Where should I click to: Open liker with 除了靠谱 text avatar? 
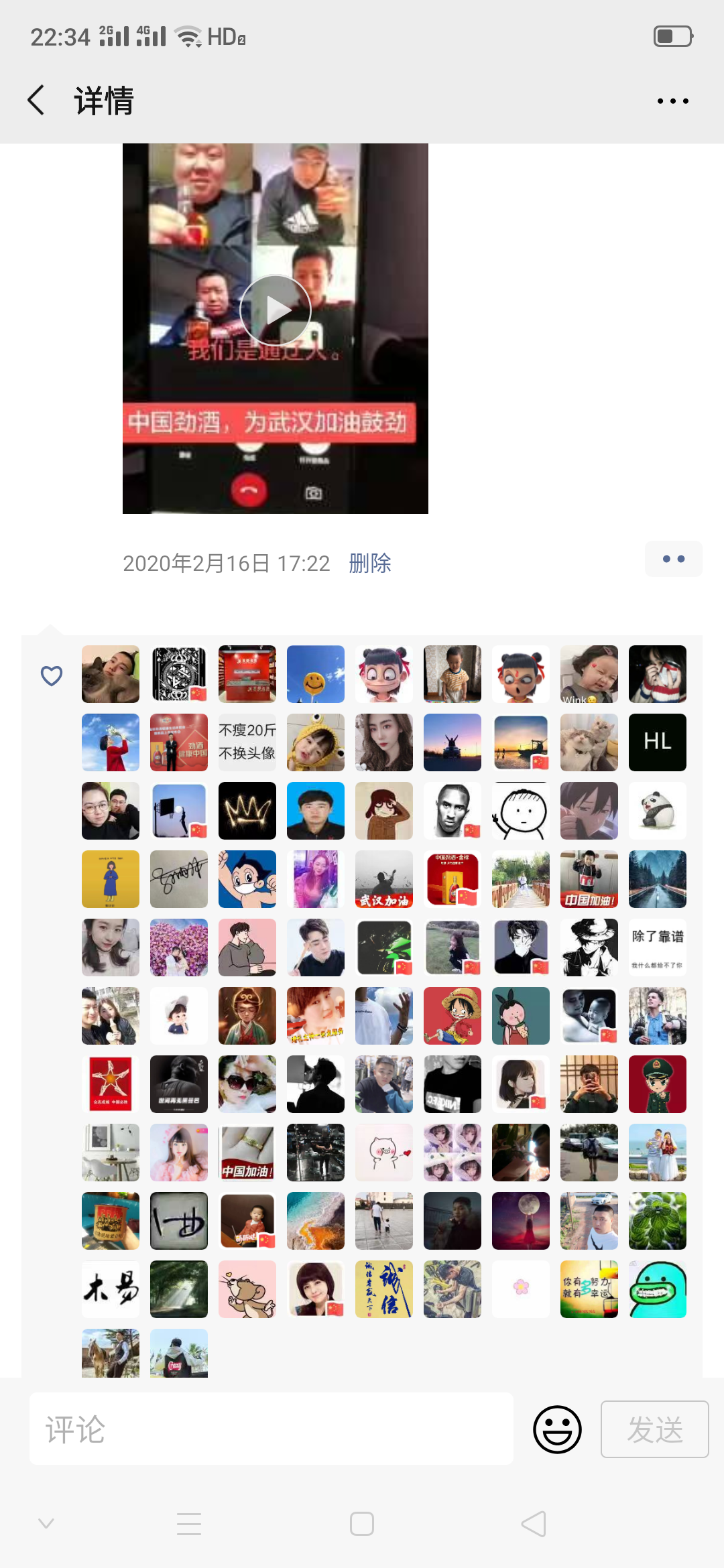658,948
